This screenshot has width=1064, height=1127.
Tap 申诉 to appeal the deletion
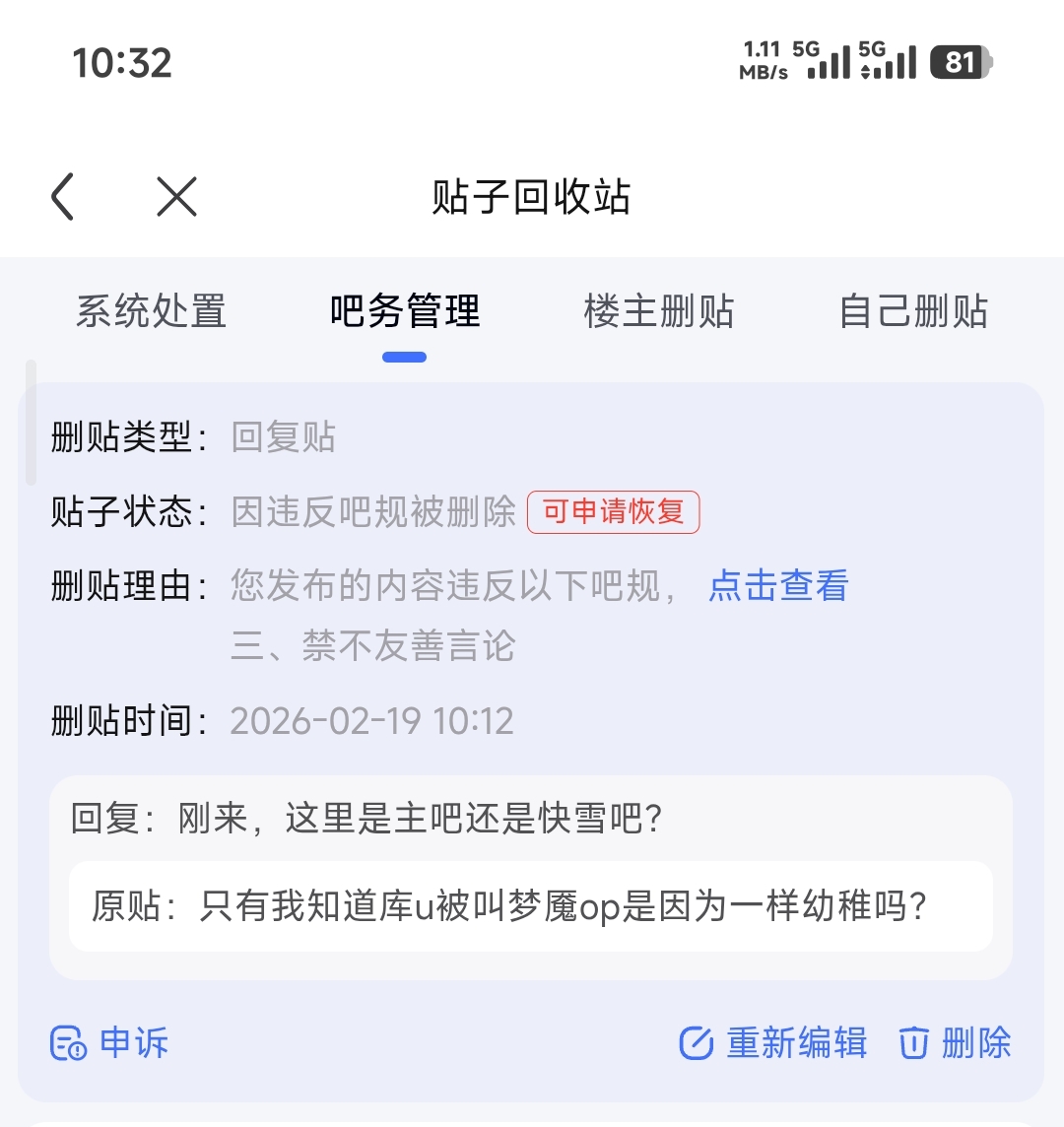(110, 1042)
